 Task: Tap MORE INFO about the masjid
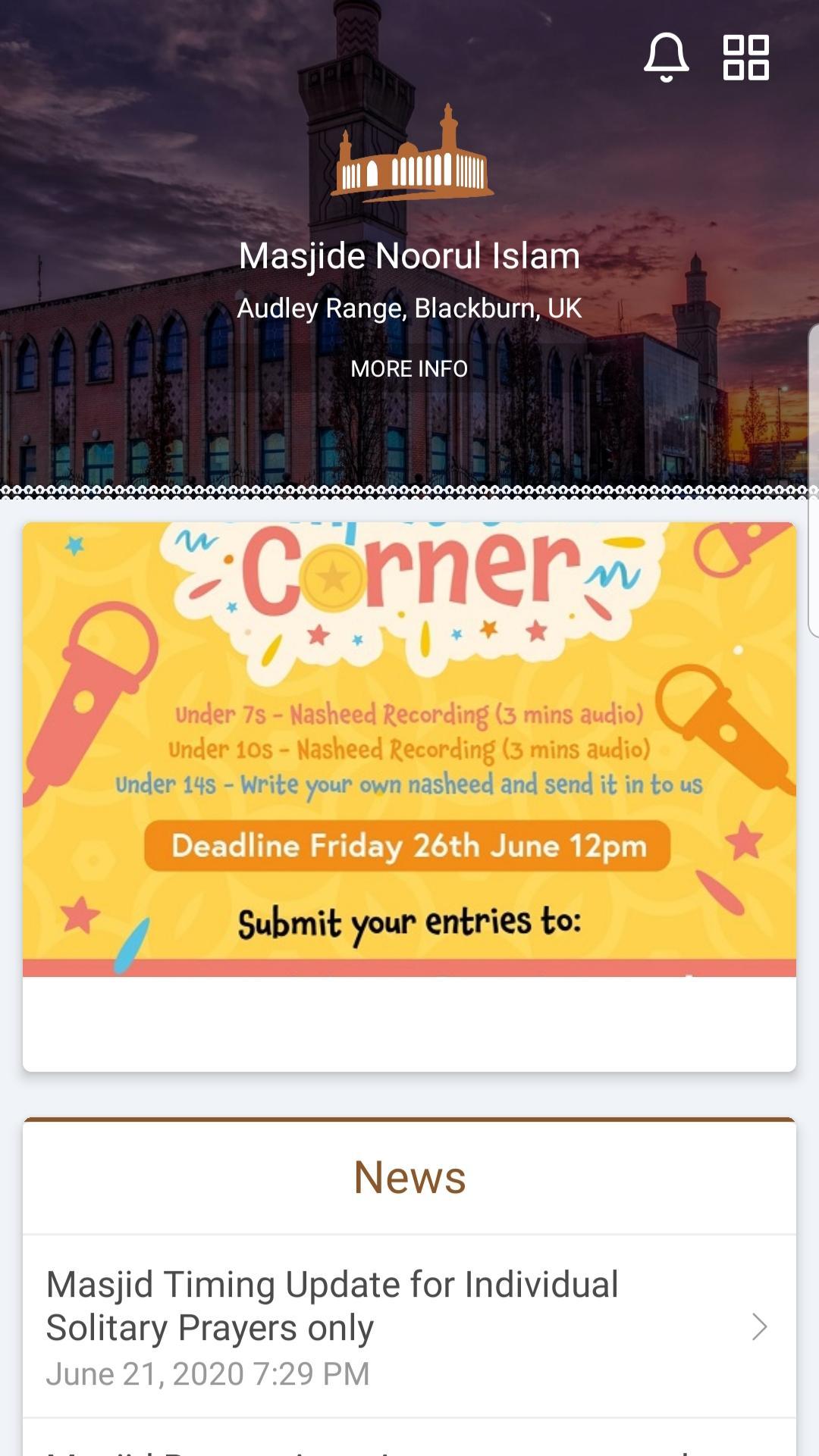(409, 369)
